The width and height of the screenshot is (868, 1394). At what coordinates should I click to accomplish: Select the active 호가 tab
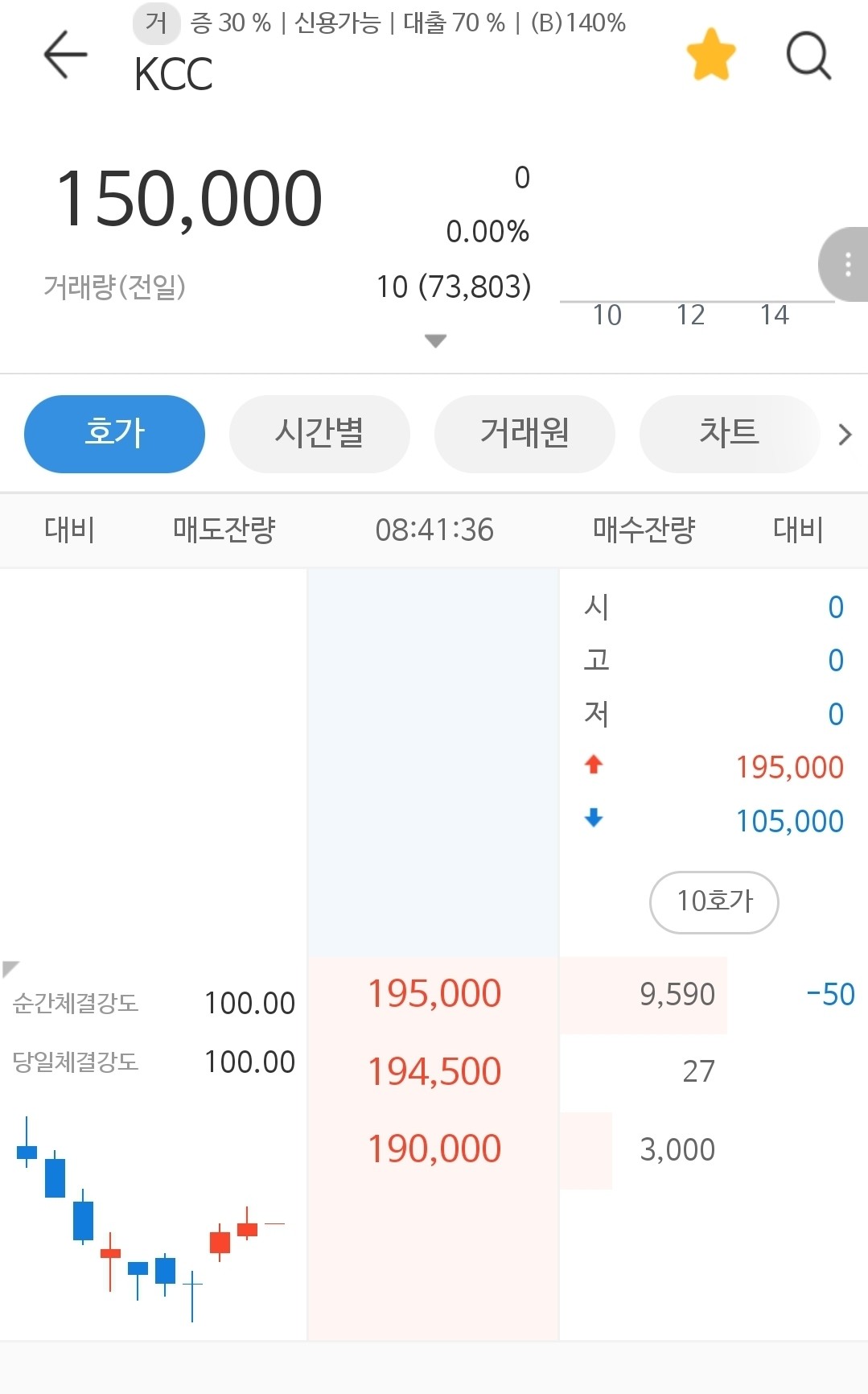click(113, 434)
